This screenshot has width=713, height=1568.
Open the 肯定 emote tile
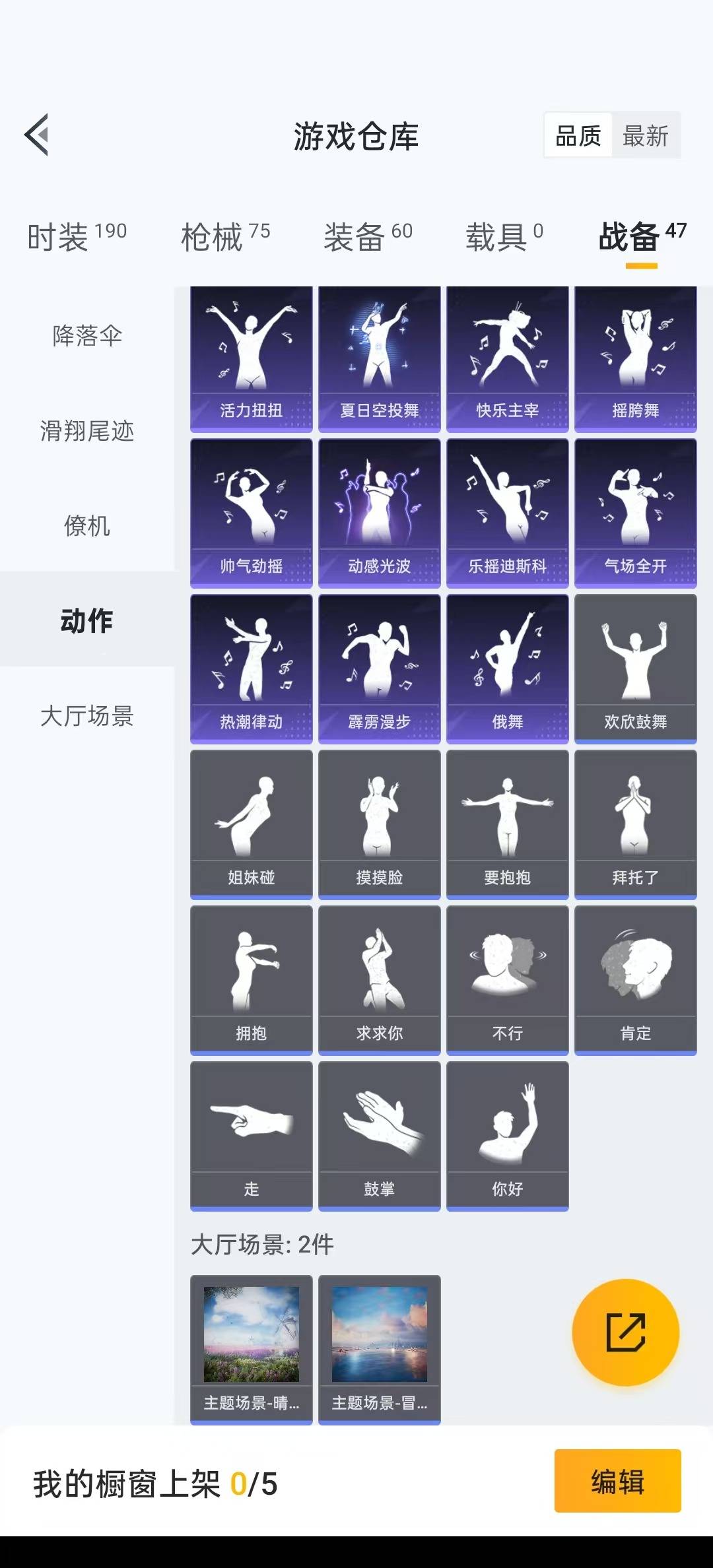635,980
